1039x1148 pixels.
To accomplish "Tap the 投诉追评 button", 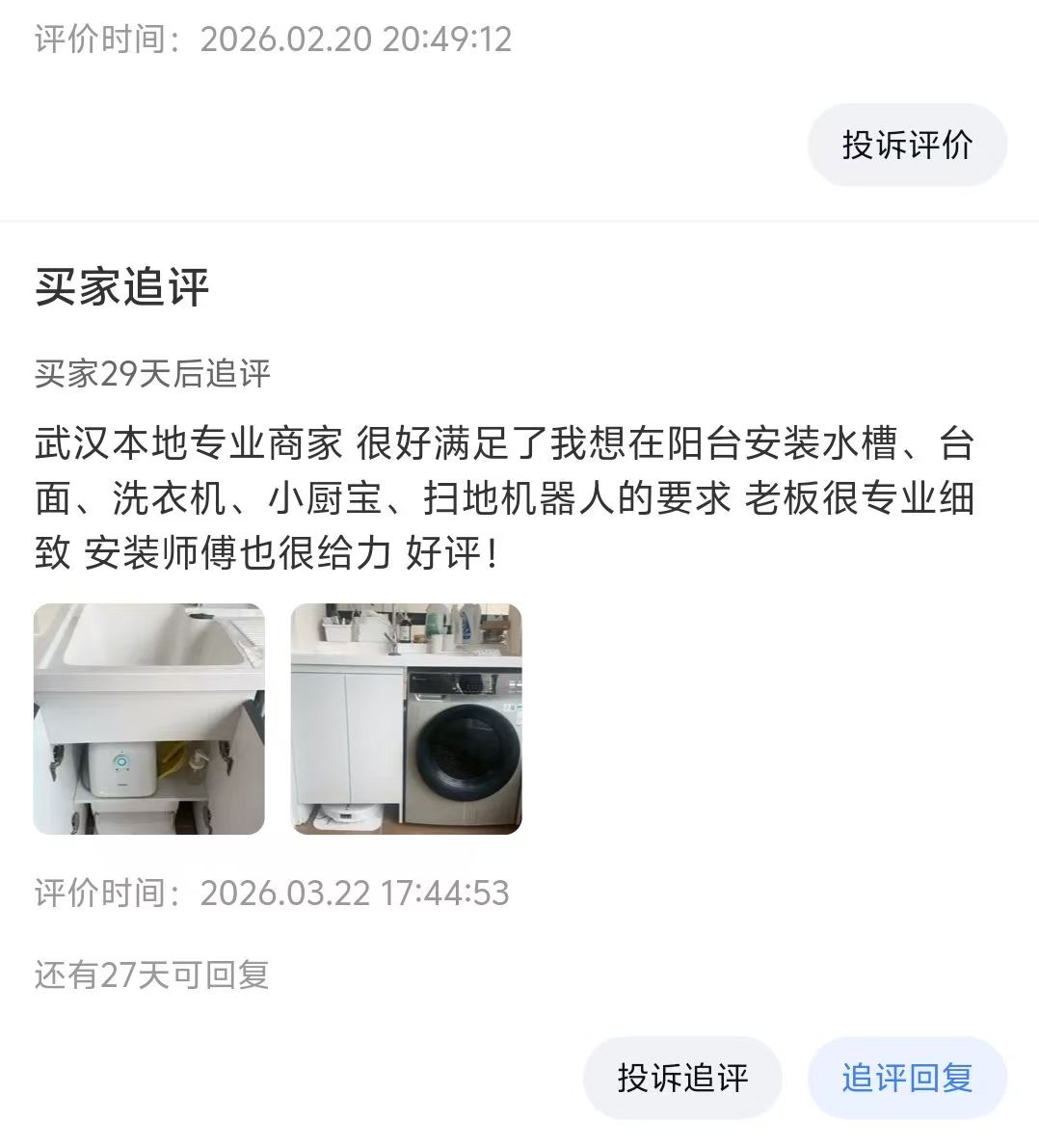I will click(682, 1078).
